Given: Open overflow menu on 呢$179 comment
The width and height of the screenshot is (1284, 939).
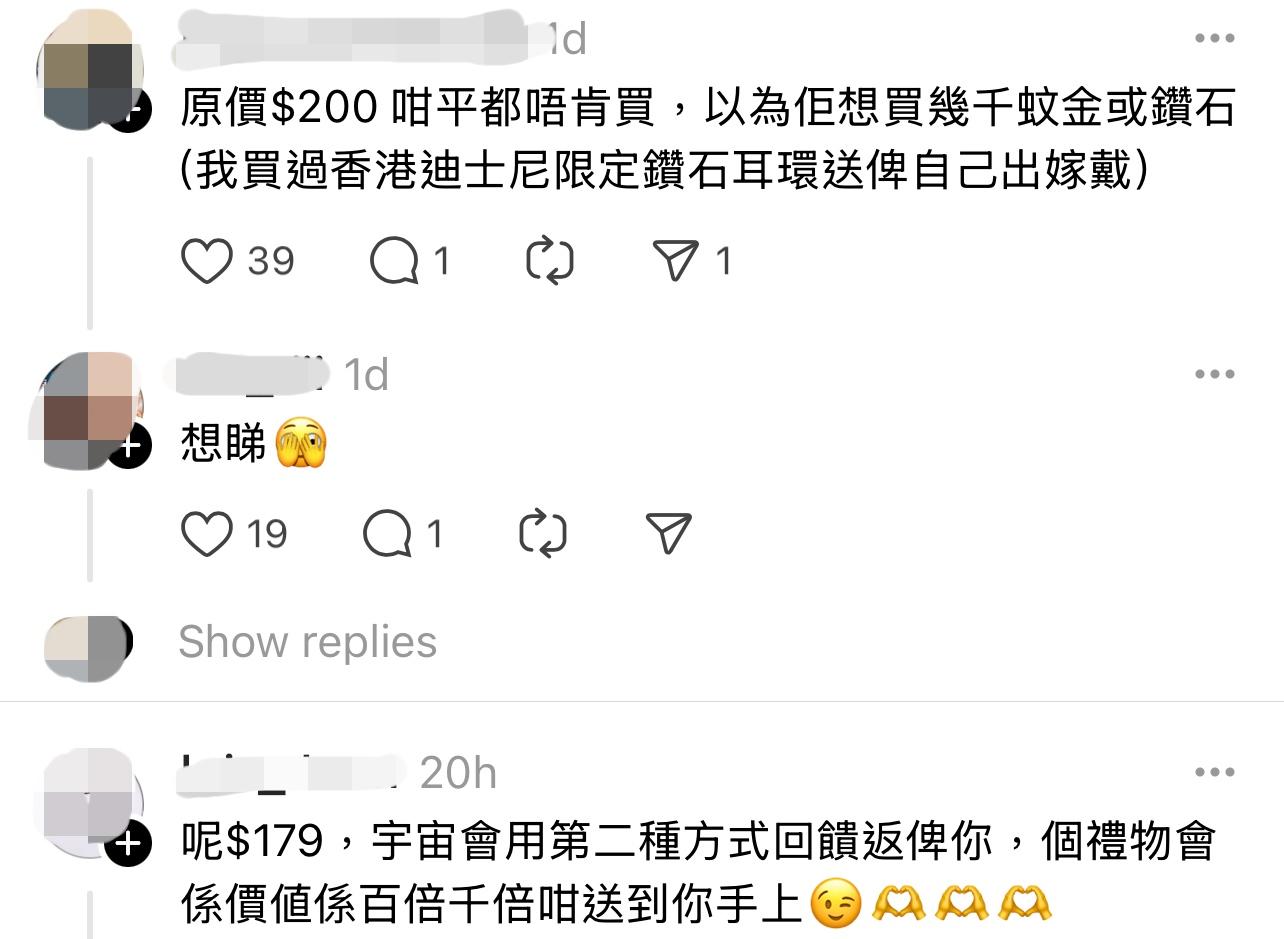Looking at the screenshot, I should (1214, 773).
